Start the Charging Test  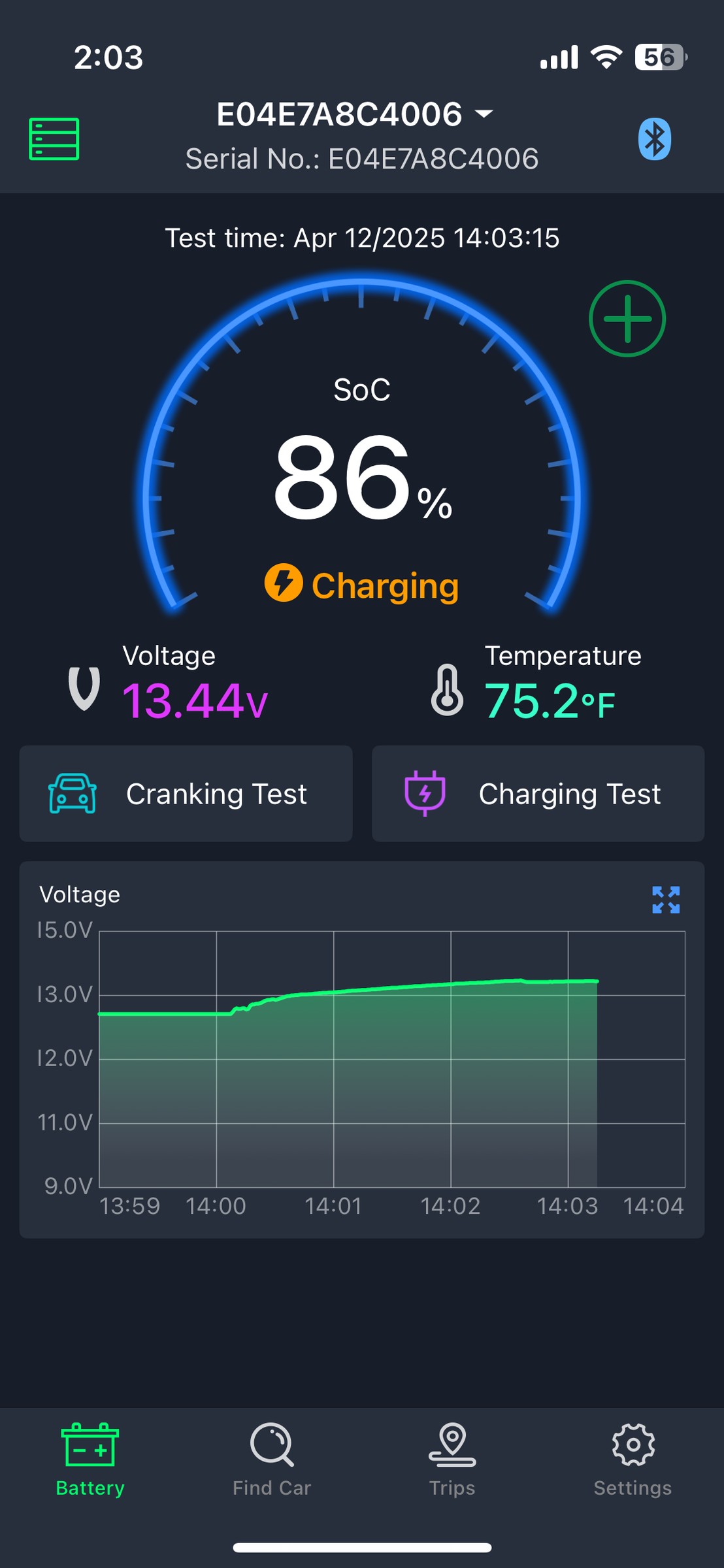pos(538,794)
